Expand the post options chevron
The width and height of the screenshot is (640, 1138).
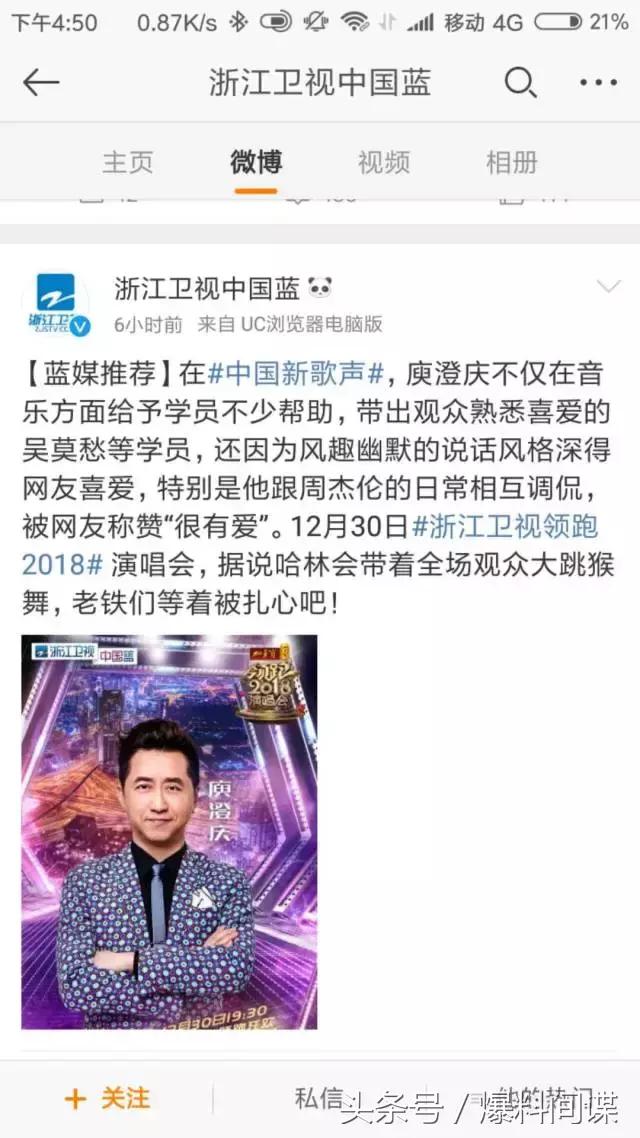pyautogui.click(x=608, y=288)
